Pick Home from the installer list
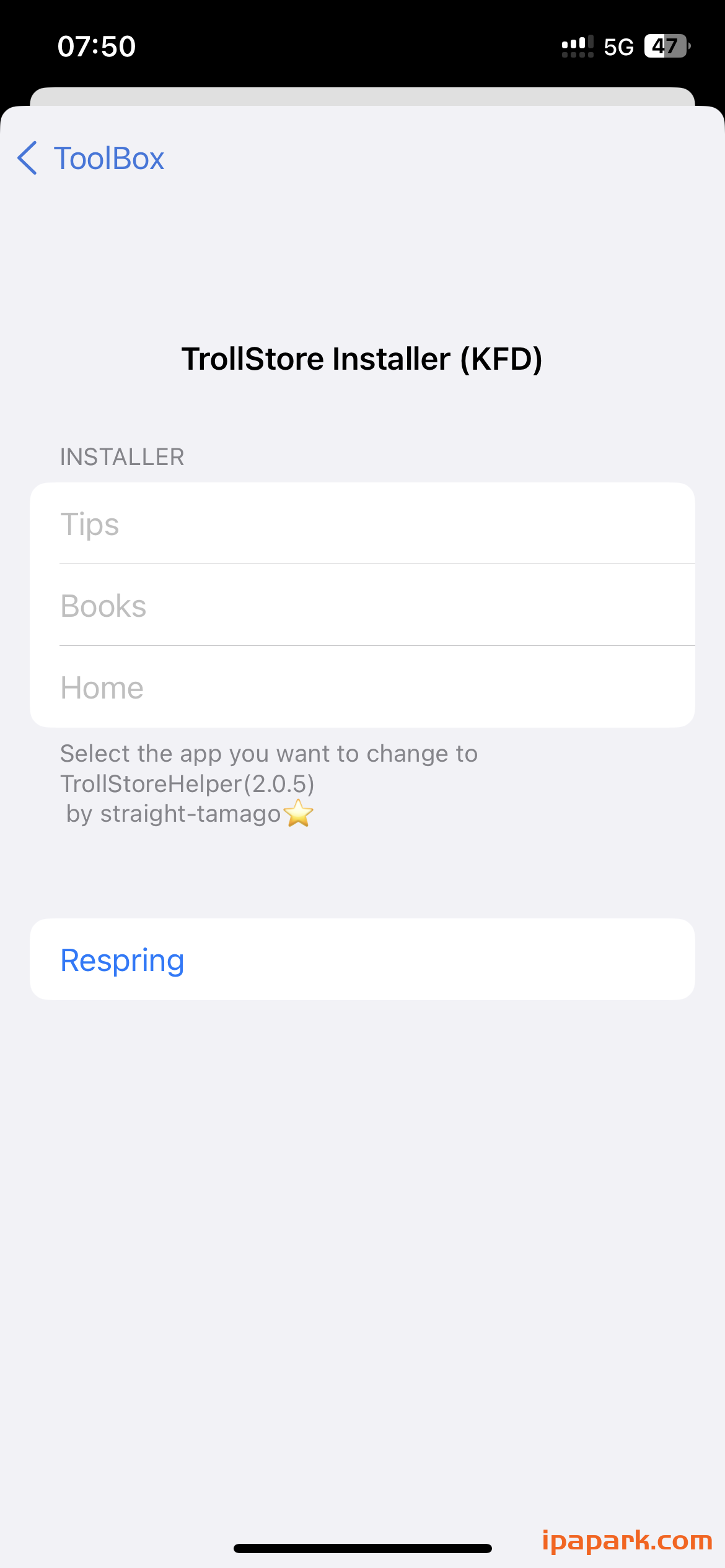The height and width of the screenshot is (1568, 725). click(x=362, y=687)
